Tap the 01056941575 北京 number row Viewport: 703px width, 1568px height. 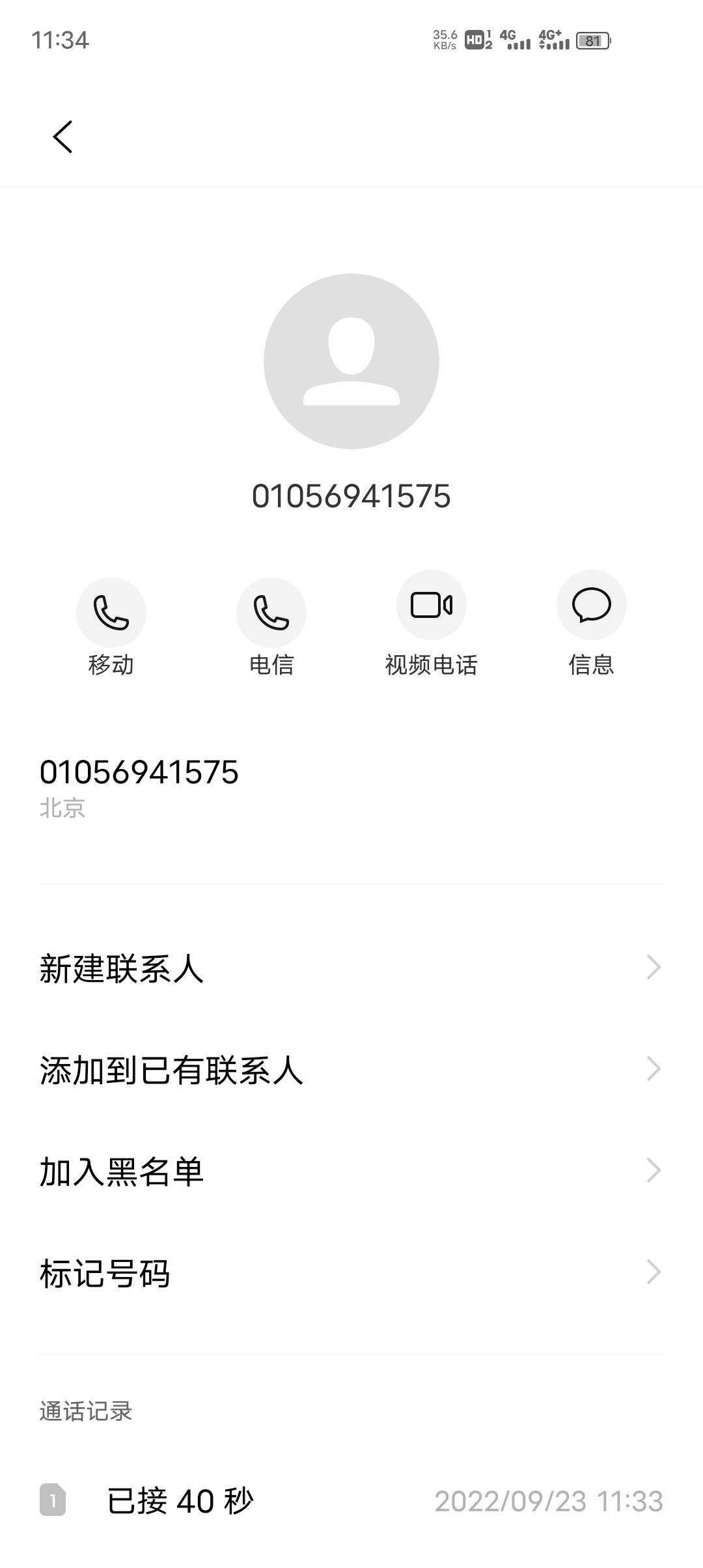351,788
